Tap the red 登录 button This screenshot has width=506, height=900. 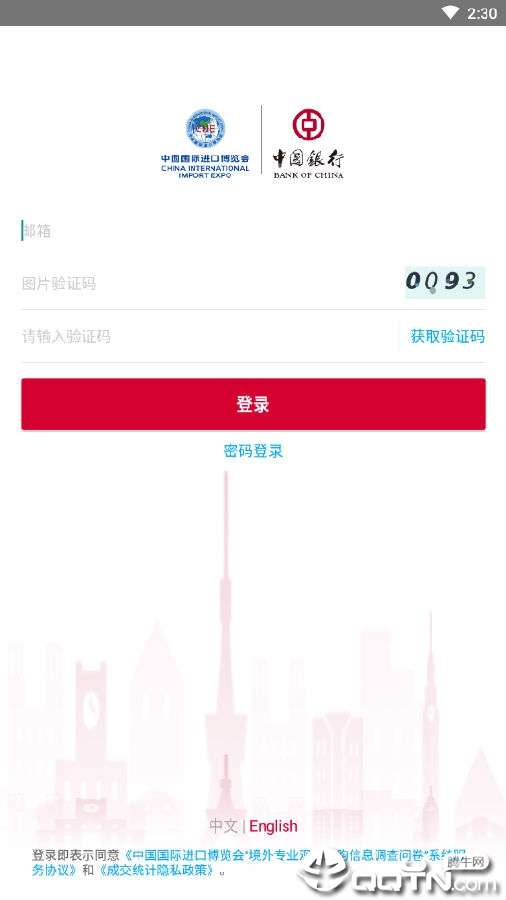(253, 404)
